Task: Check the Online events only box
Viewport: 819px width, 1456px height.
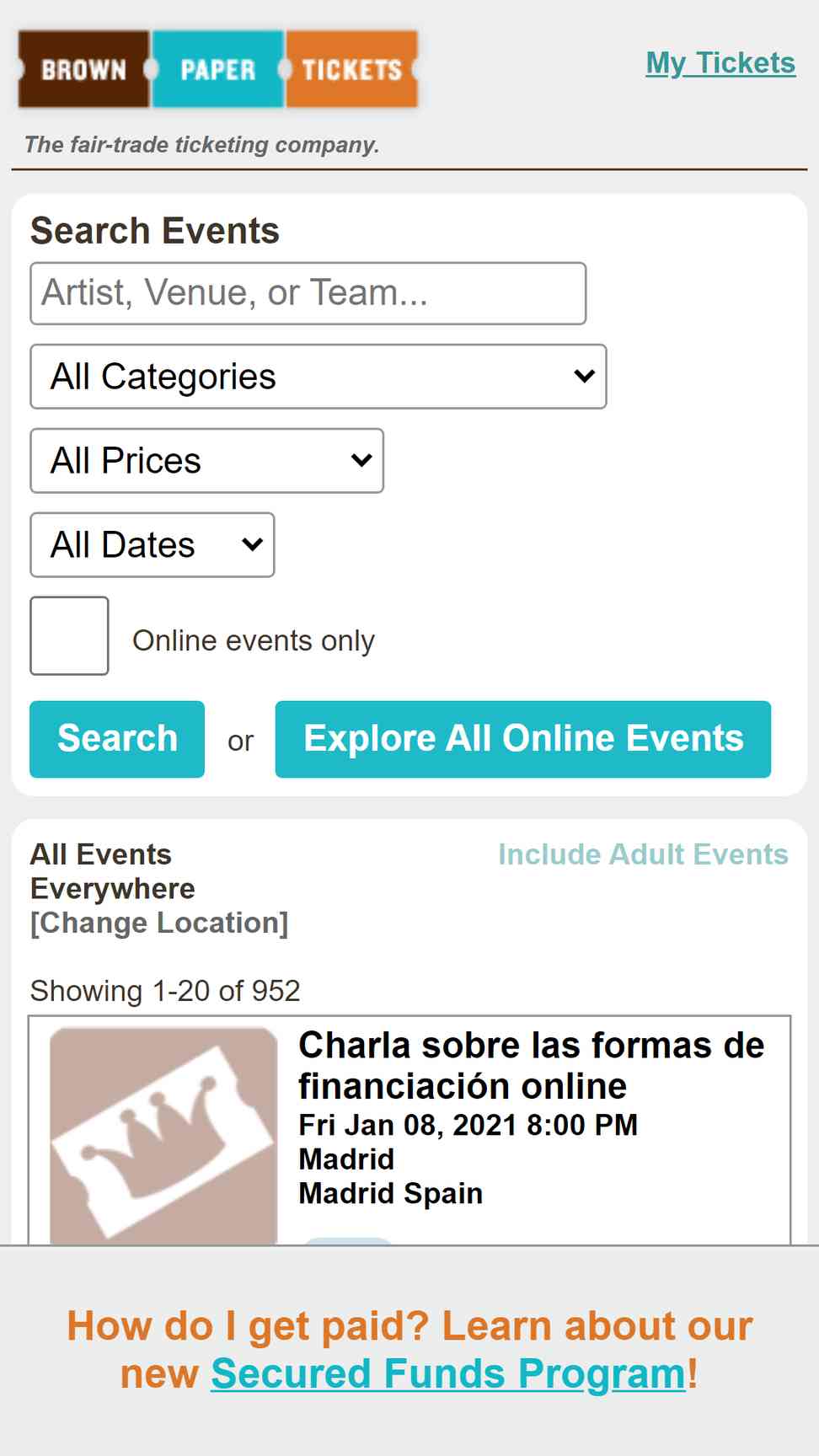Action: point(69,636)
